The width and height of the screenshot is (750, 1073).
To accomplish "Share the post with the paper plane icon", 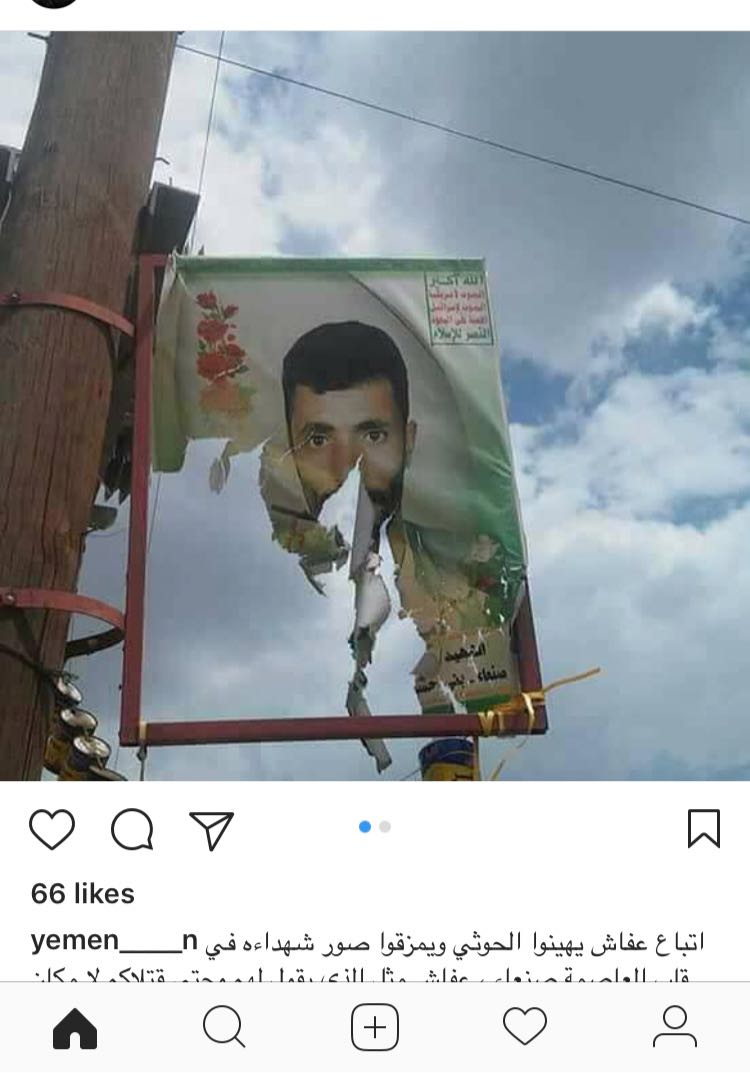I will pos(211,830).
